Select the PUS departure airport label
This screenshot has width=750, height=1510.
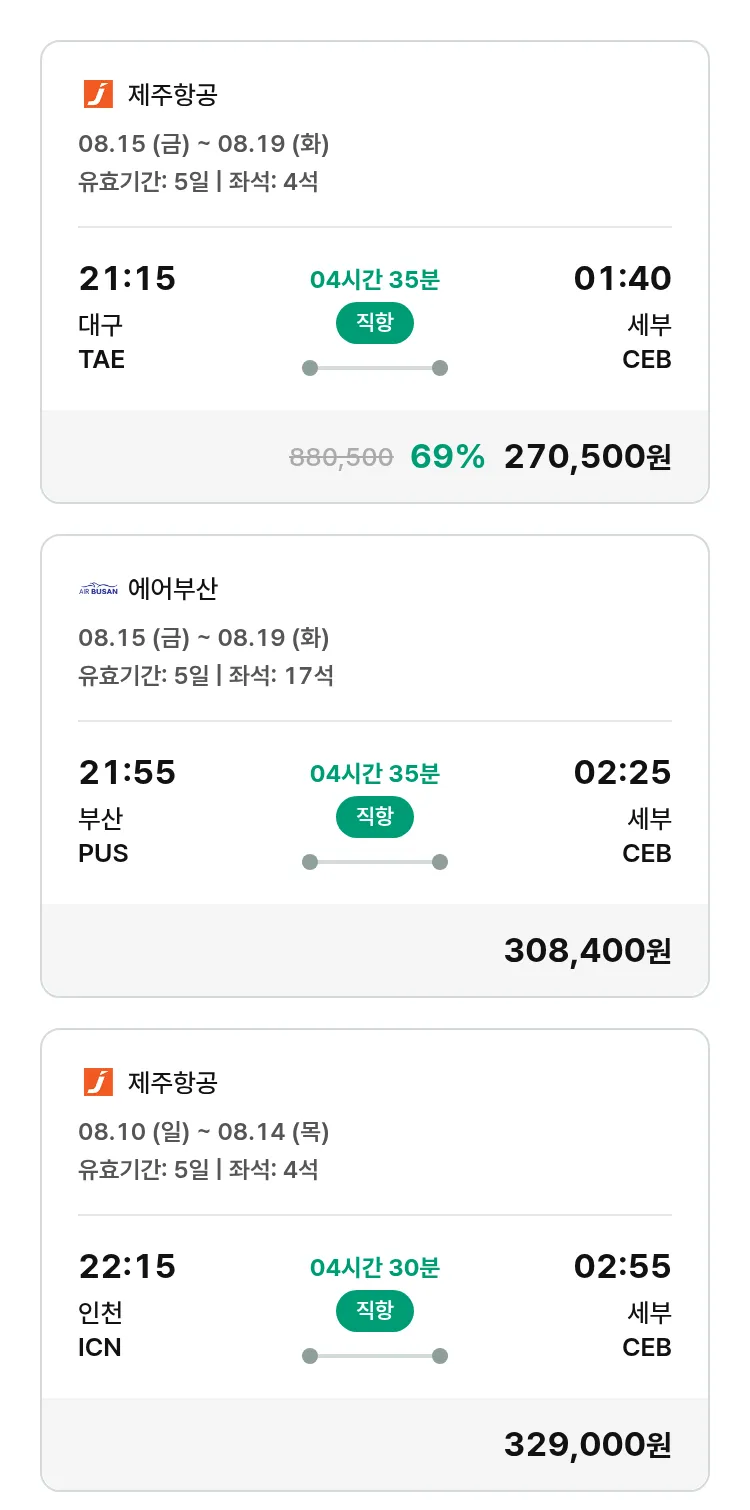click(104, 852)
